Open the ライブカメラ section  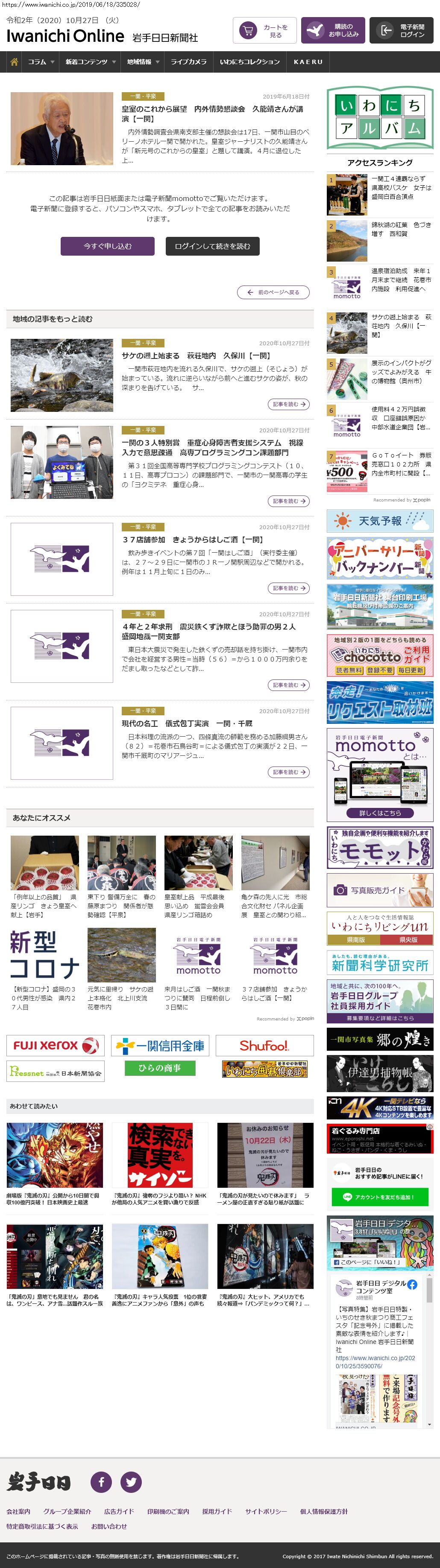(x=188, y=62)
